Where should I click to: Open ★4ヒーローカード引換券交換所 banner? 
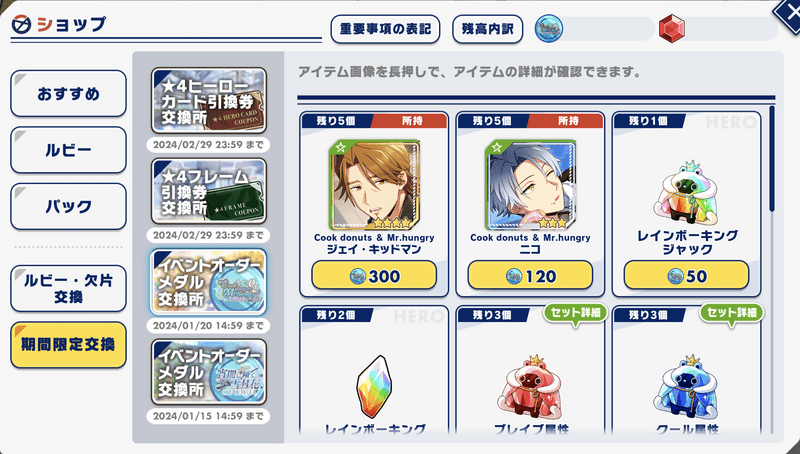pyautogui.click(x=208, y=99)
